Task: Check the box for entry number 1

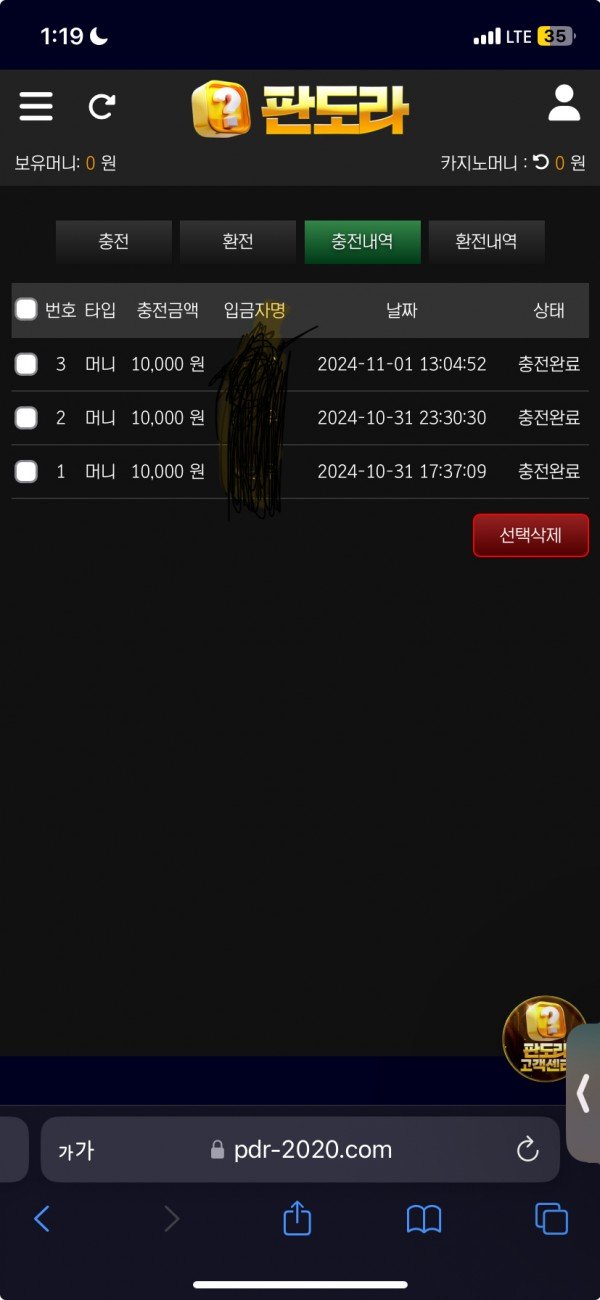Action: coord(27,471)
